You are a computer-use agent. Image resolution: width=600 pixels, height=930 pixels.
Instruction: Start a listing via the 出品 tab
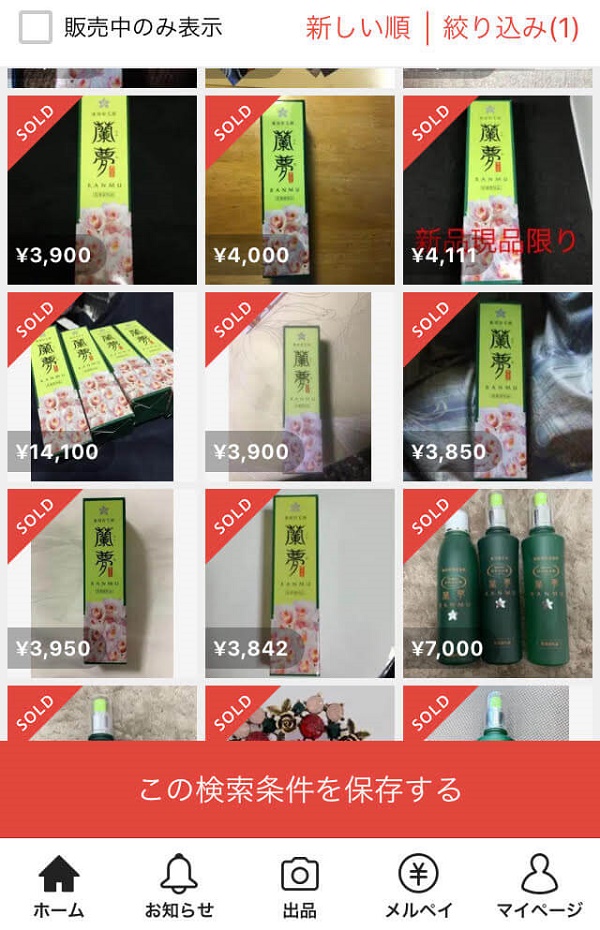[x=299, y=886]
